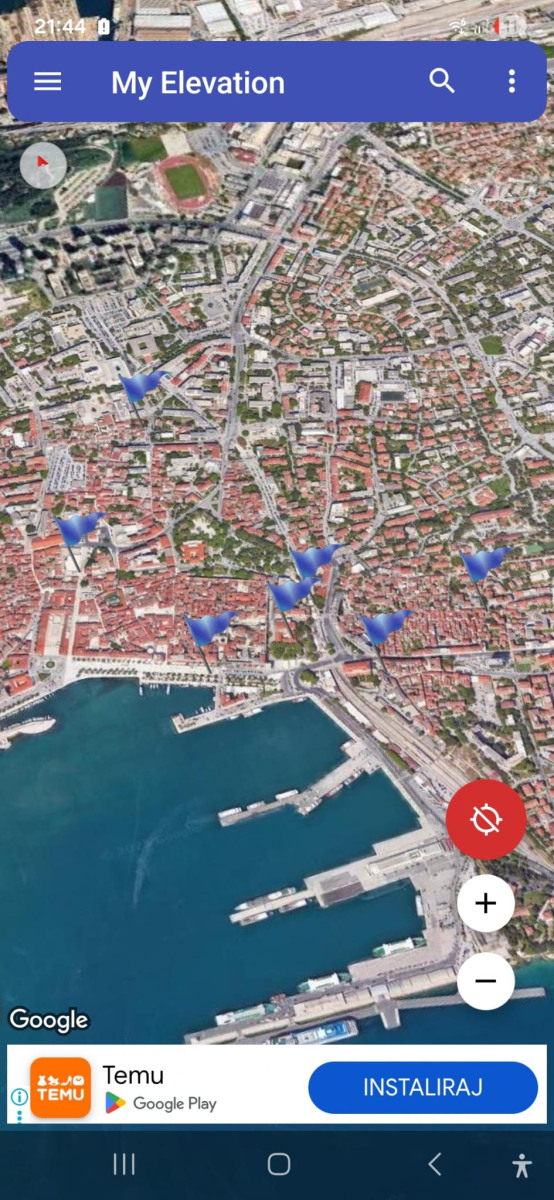Tap INSTALIRAJ on the Temu ad
The height and width of the screenshot is (1200, 554).
[423, 1088]
